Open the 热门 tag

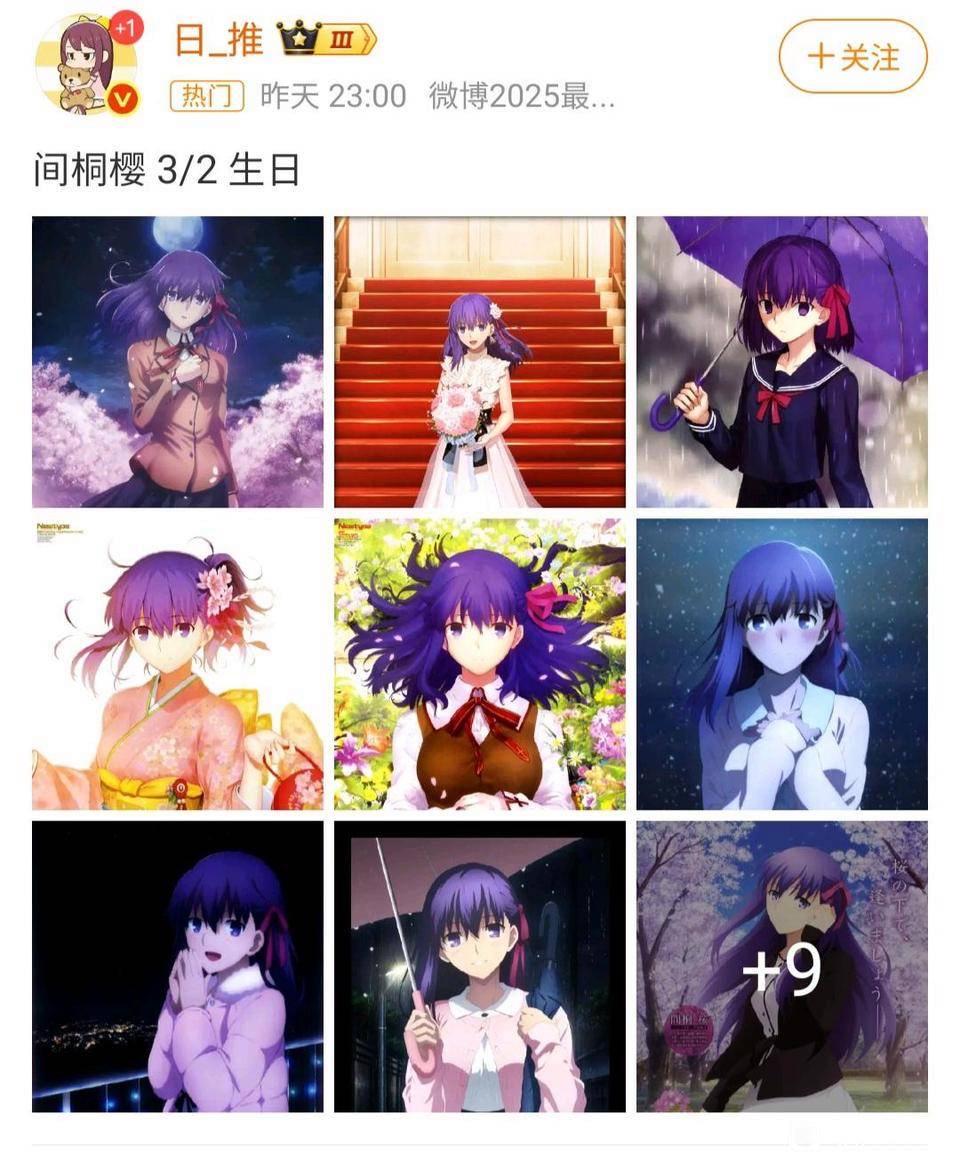[207, 97]
